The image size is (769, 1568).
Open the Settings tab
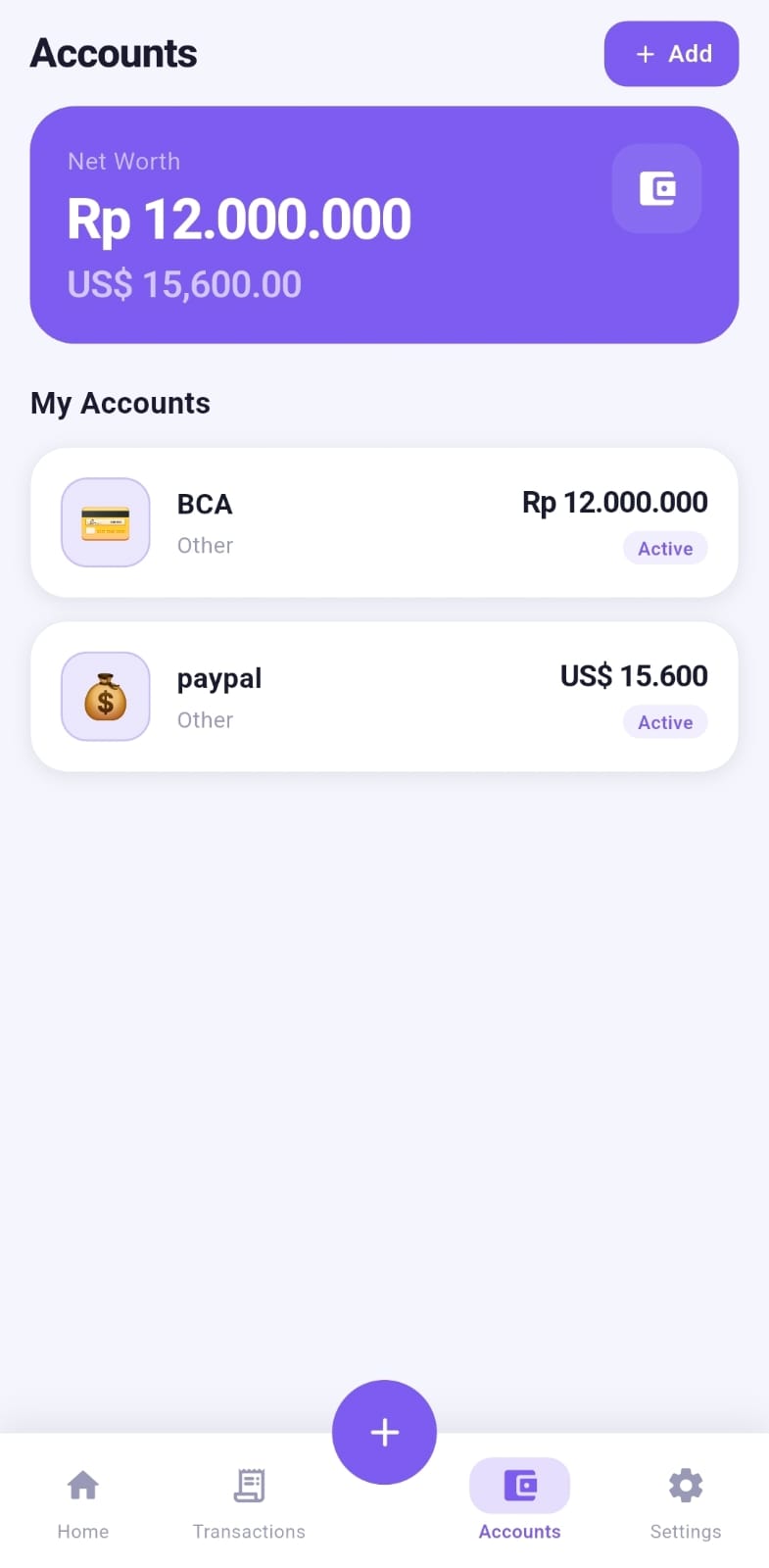tap(686, 1504)
